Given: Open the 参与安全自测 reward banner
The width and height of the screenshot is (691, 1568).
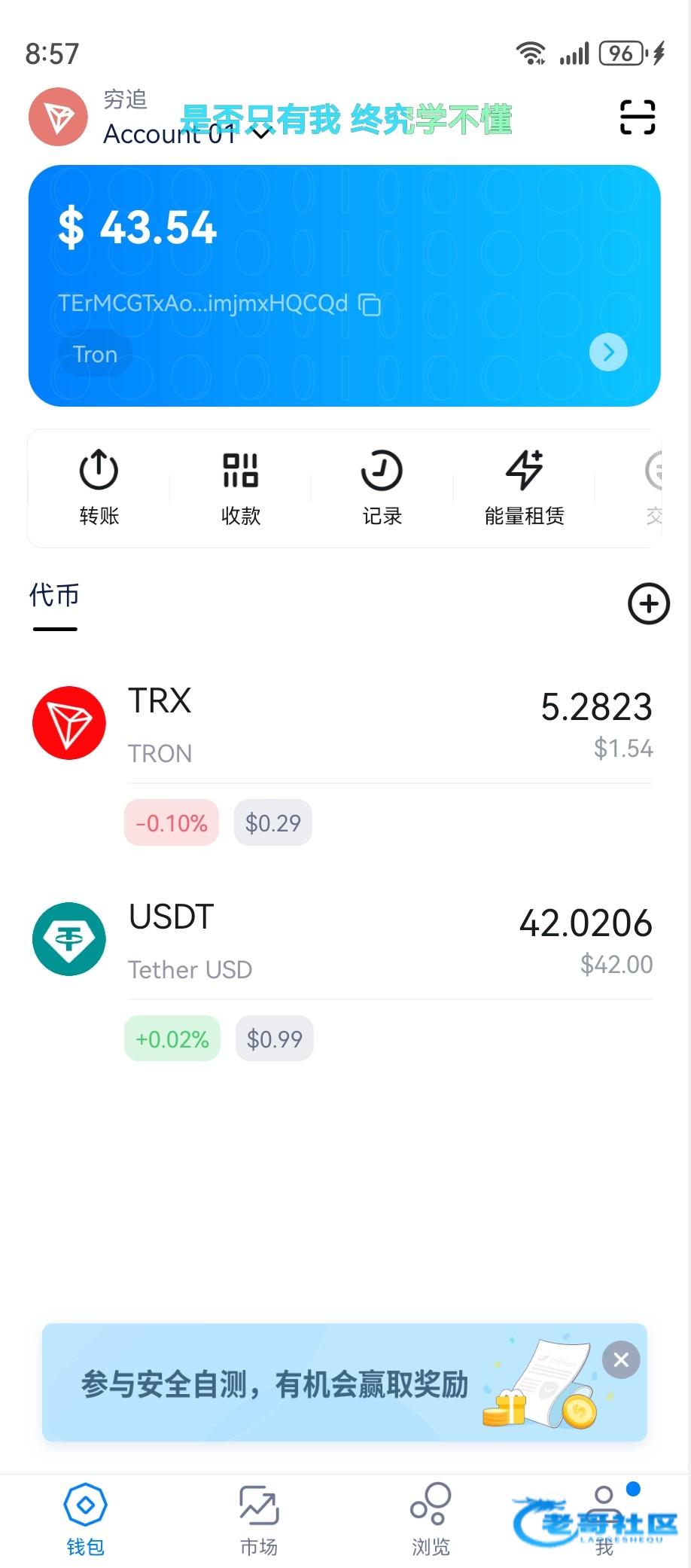Looking at the screenshot, I should tap(301, 1383).
